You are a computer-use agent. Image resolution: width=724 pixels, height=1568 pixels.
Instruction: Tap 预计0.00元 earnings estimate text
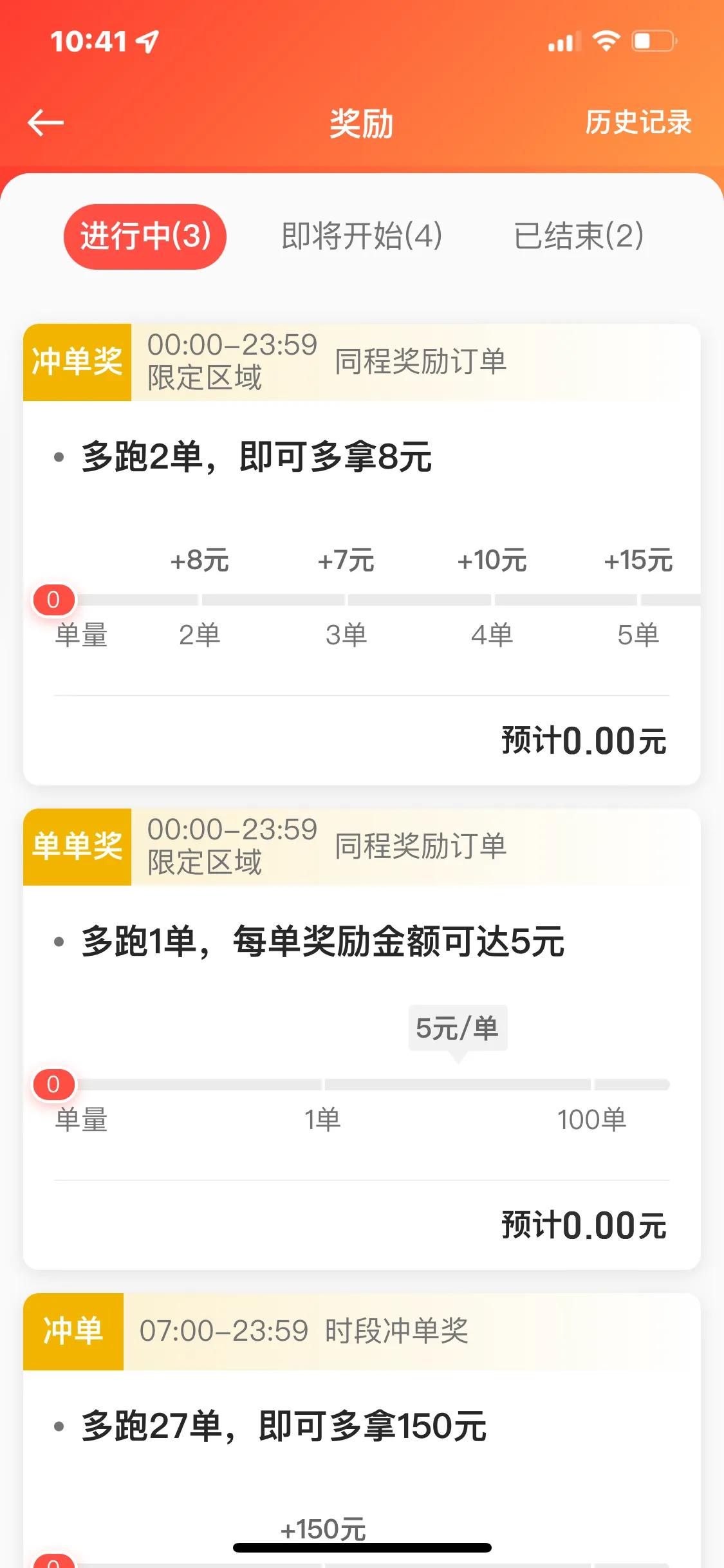tap(584, 742)
